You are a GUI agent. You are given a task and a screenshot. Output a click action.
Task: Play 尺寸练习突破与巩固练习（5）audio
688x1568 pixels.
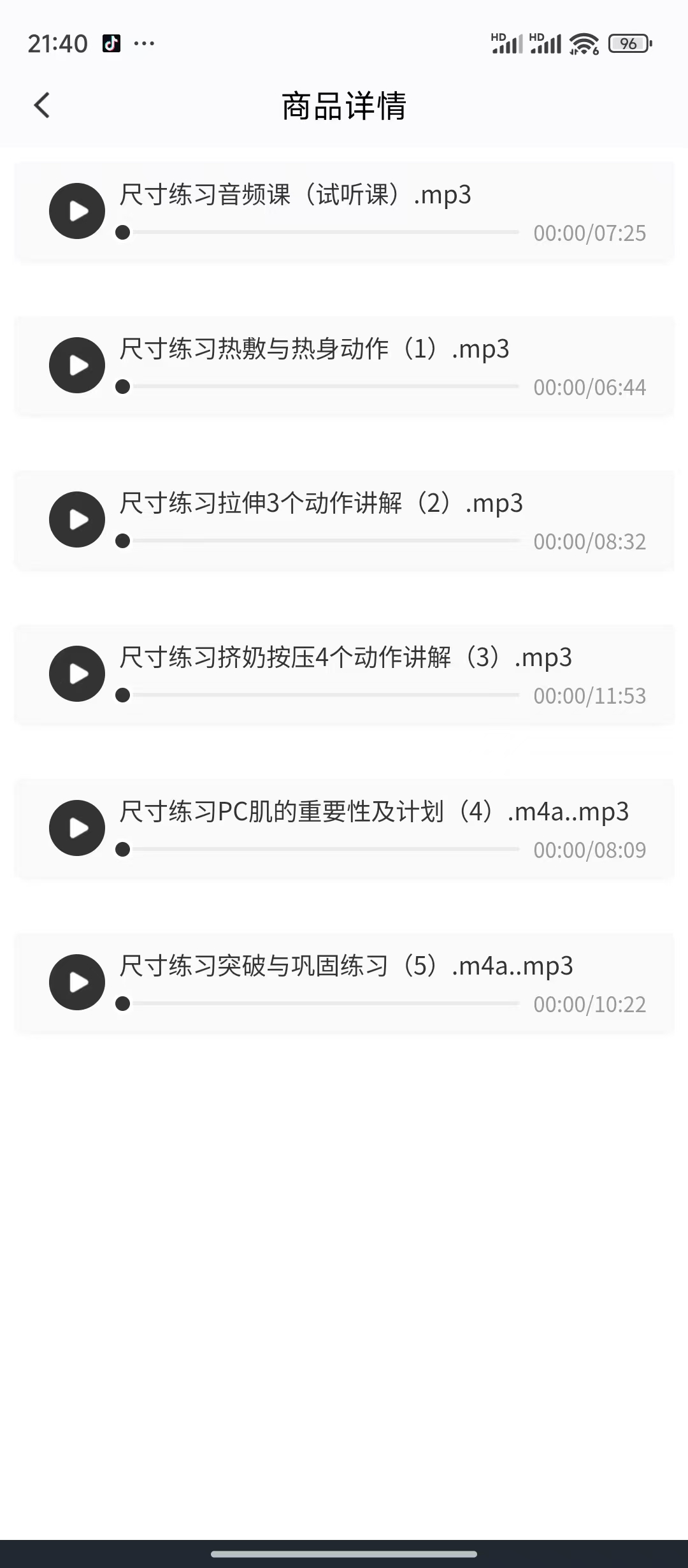pos(77,982)
